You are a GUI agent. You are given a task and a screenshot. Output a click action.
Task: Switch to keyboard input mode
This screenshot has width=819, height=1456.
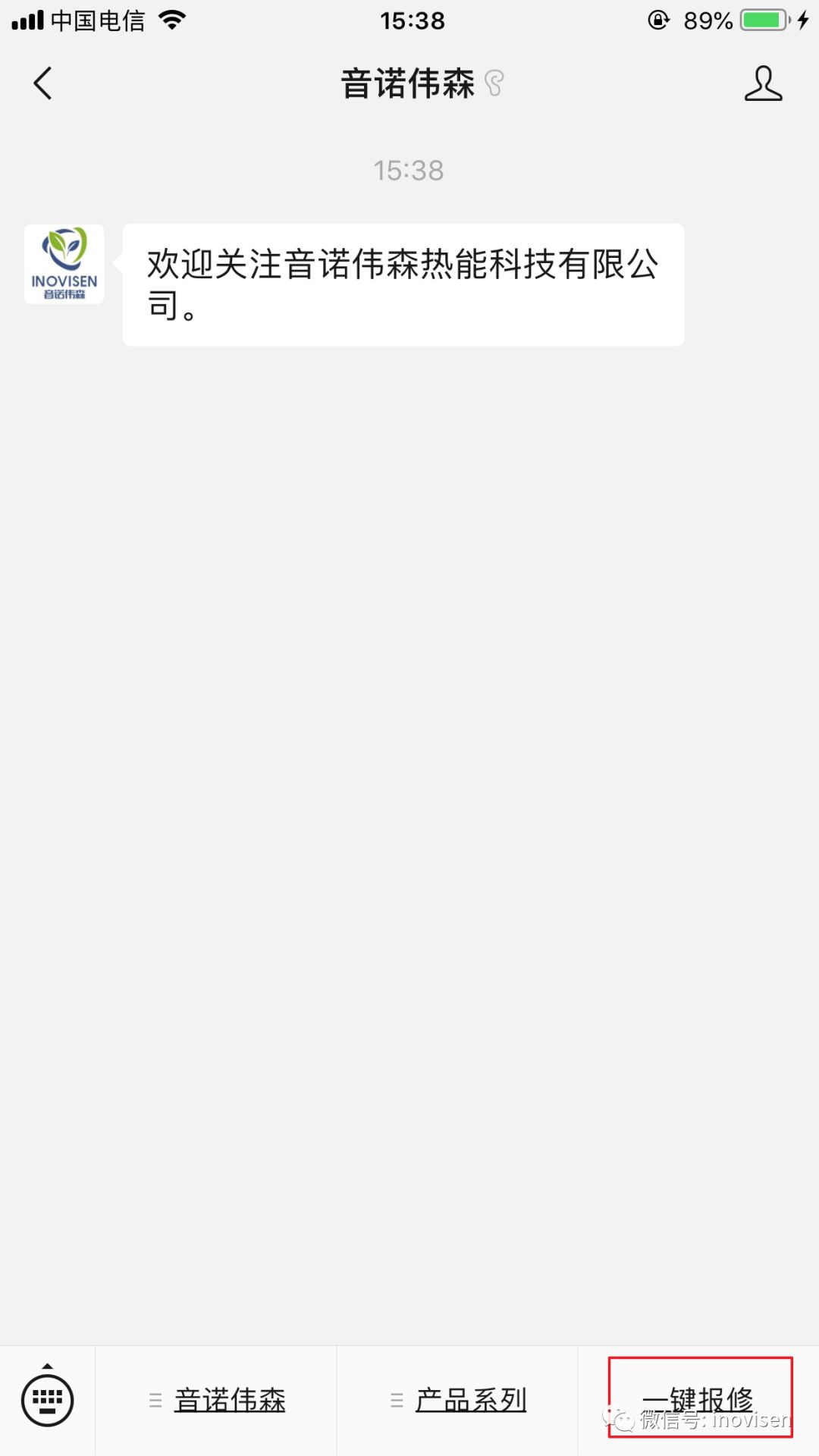pos(48,1400)
